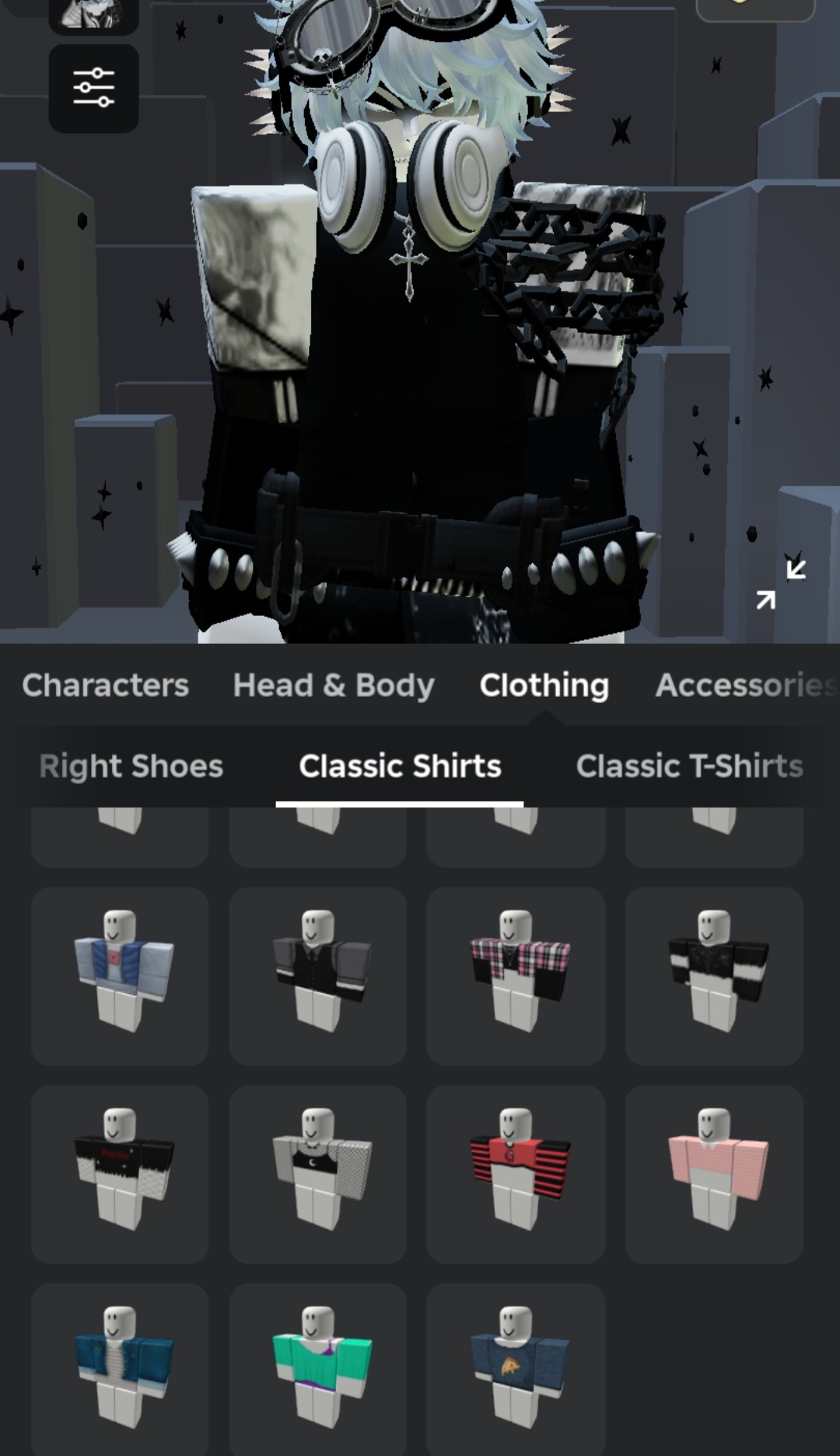Equip the blue denim jacket shirt
The width and height of the screenshot is (840, 1456).
[x=120, y=1370]
